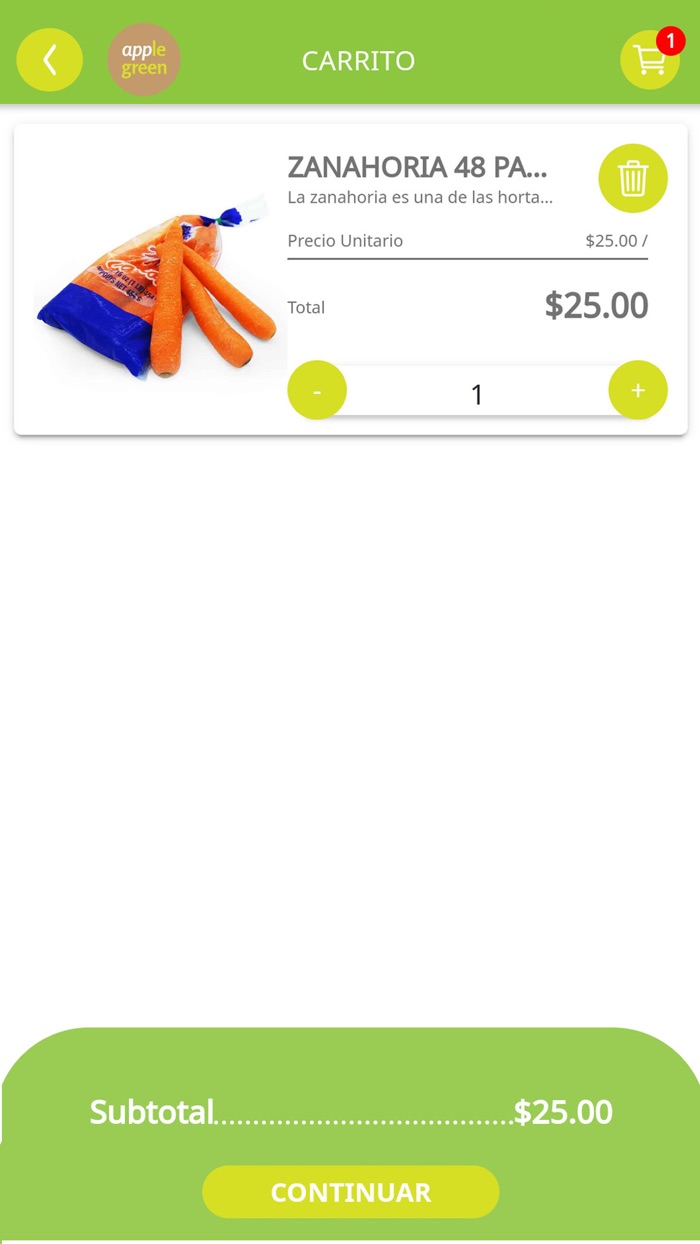Increase Zanahoria quantity by one

(x=638, y=390)
